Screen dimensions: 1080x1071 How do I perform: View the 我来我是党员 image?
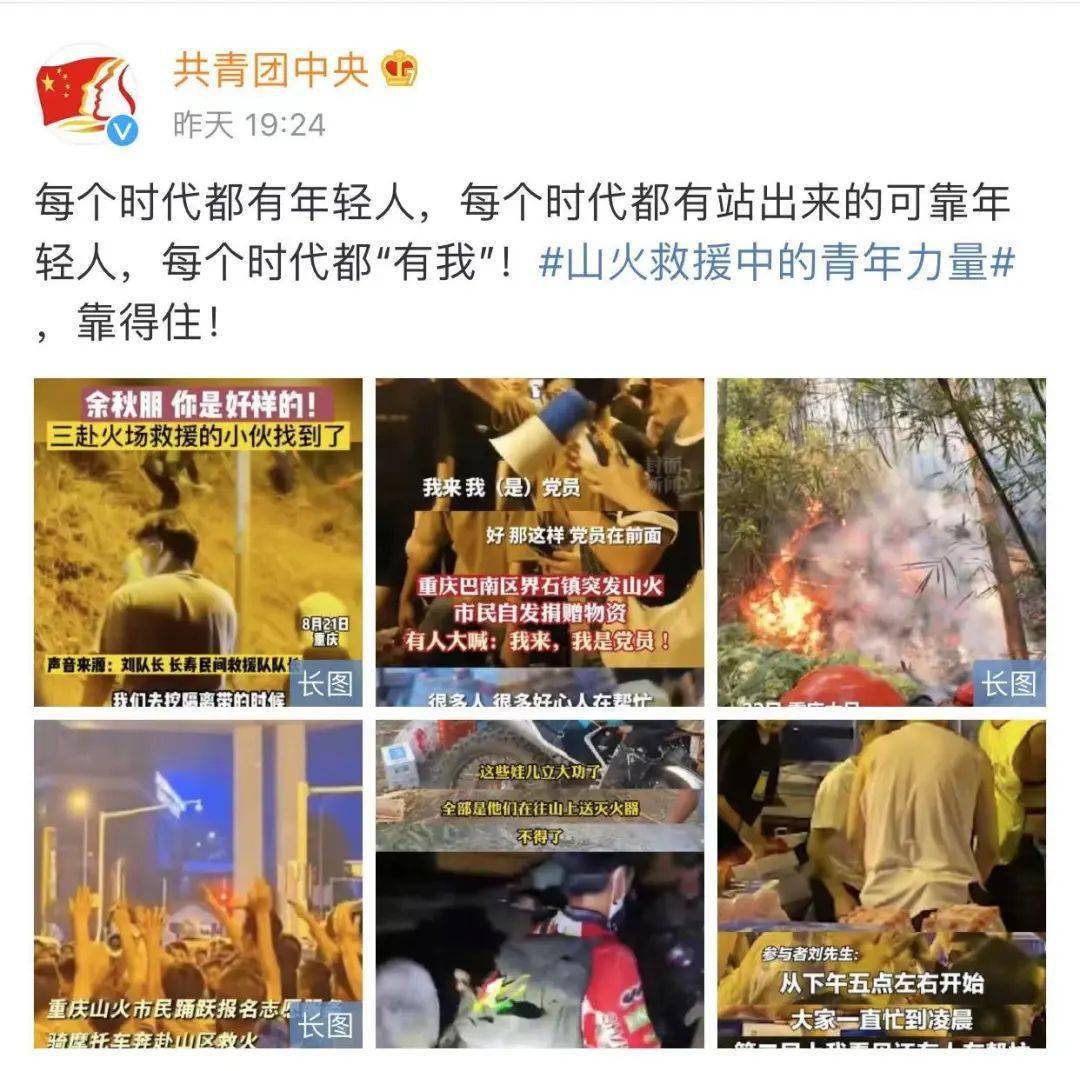point(539,542)
